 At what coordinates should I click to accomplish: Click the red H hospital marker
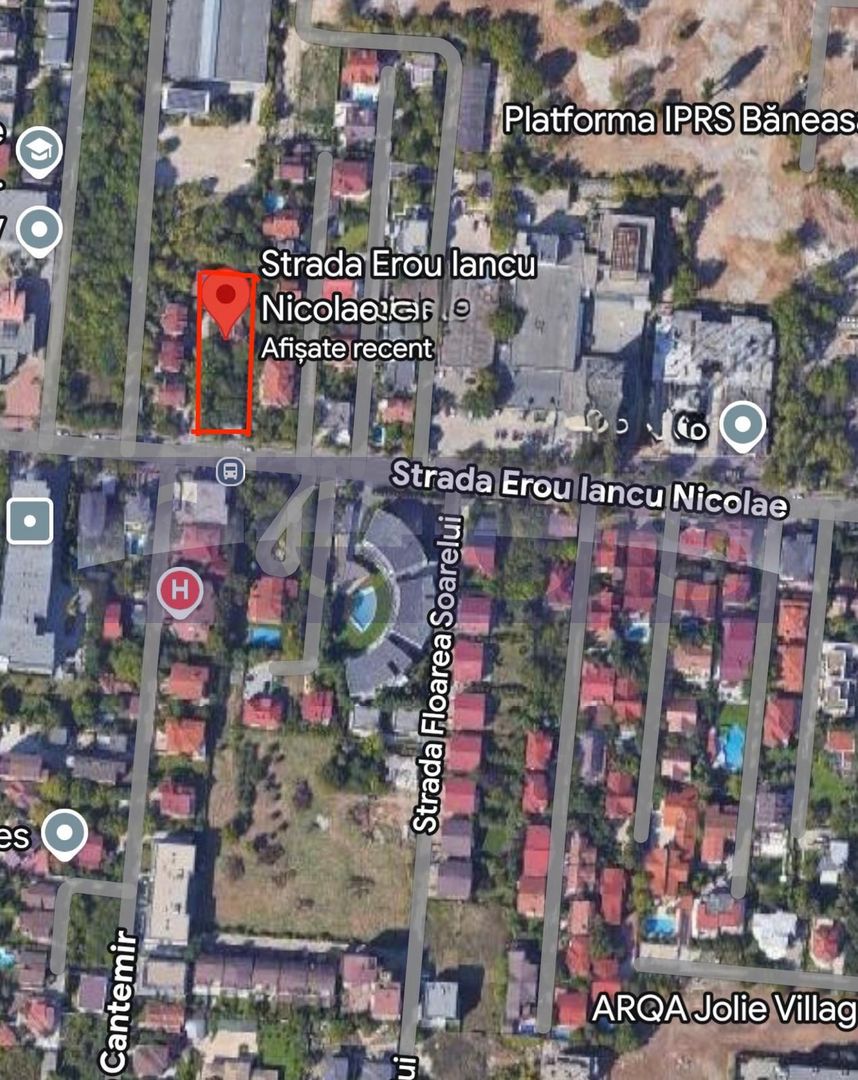179,591
